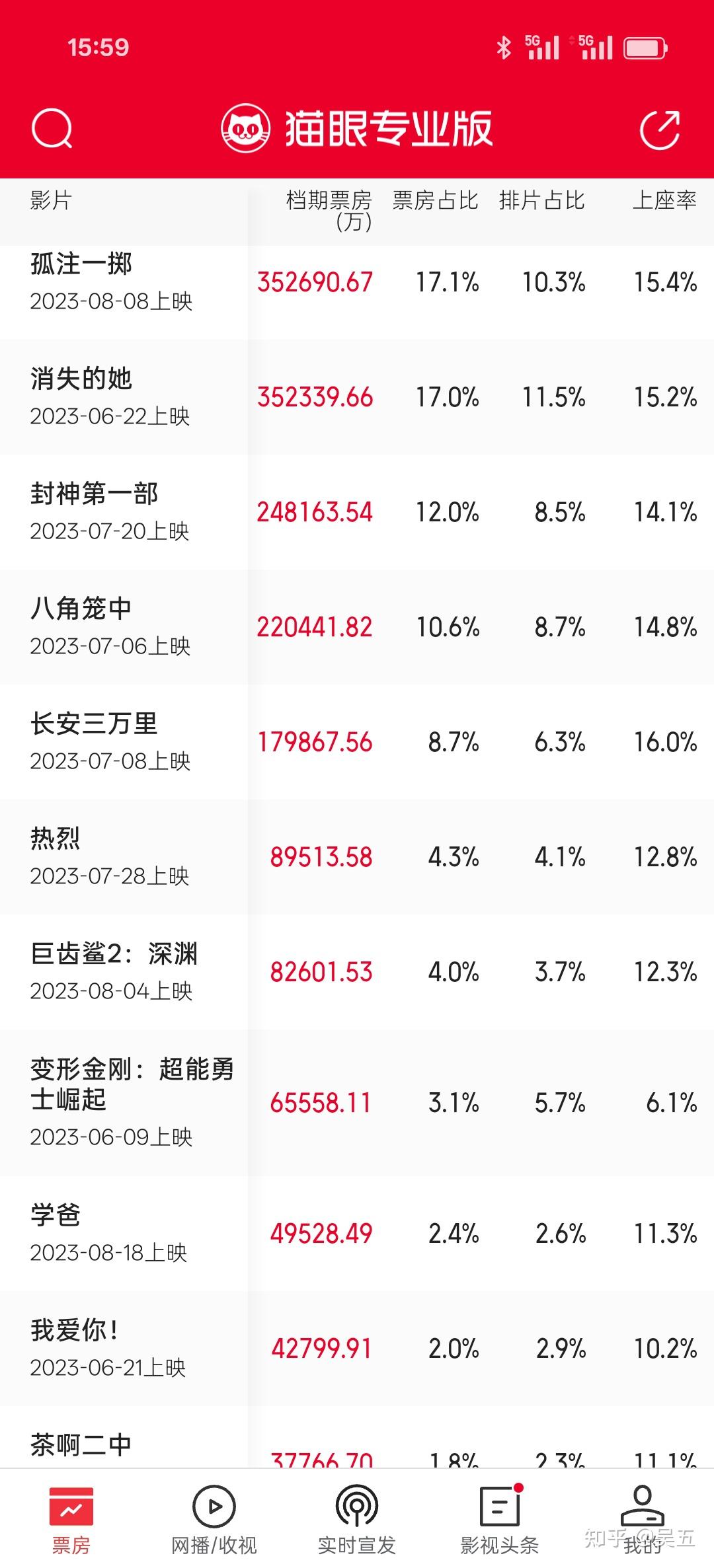The height and width of the screenshot is (1568, 714).
Task: Sort by the 上座率 column header
Action: click(664, 202)
